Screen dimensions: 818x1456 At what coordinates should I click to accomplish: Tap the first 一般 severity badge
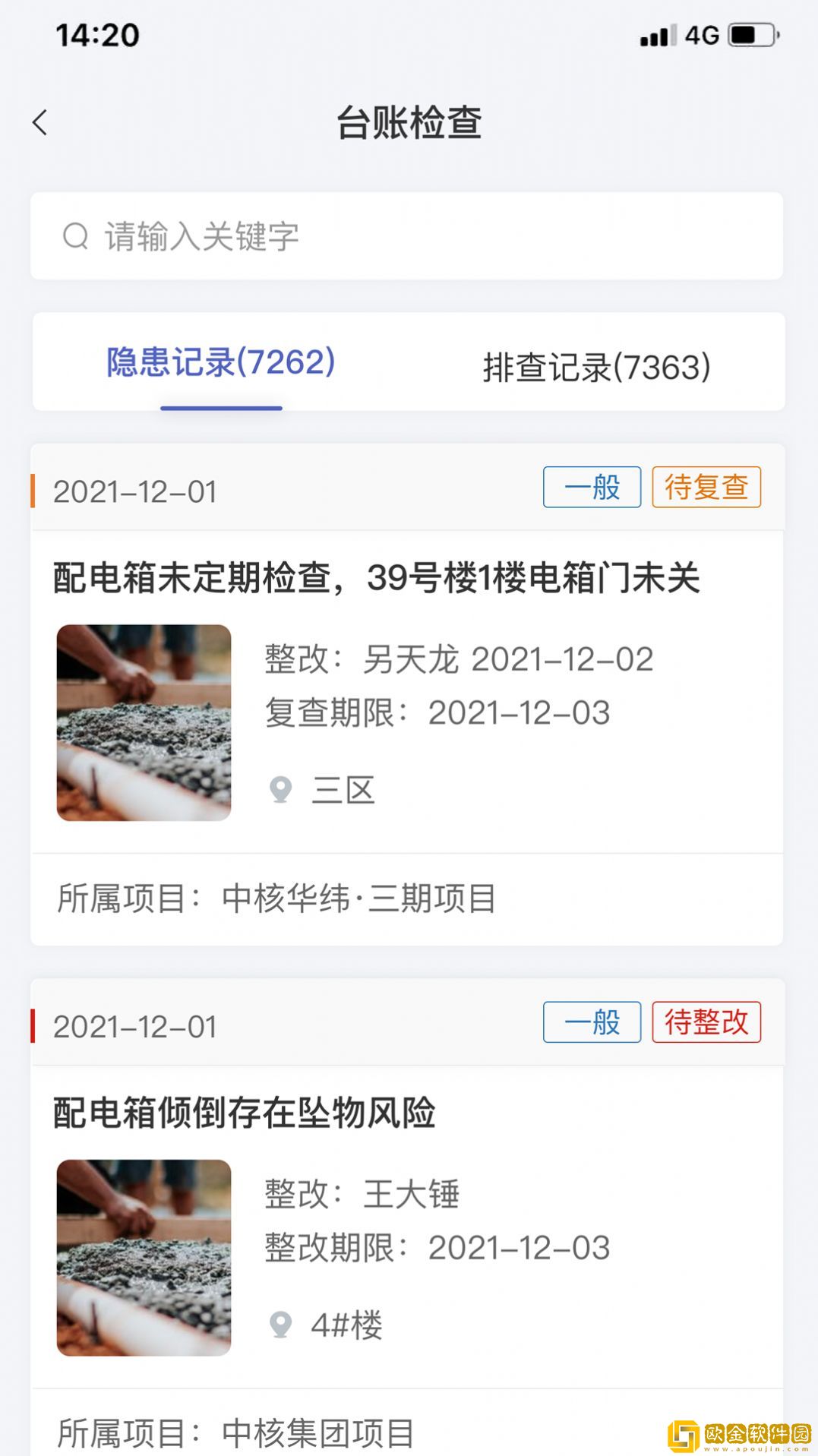click(592, 488)
